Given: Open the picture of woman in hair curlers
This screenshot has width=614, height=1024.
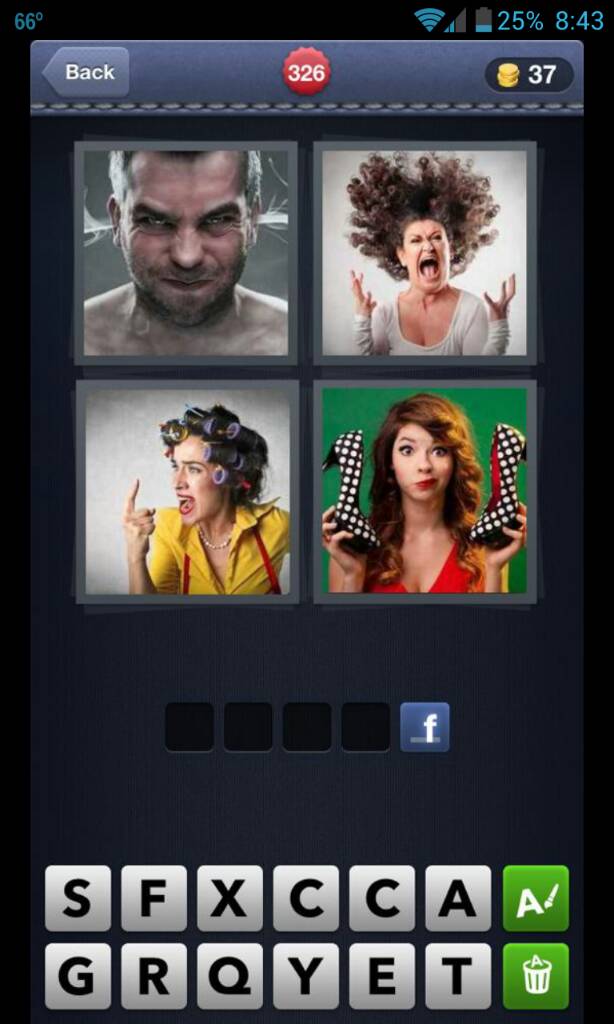Looking at the screenshot, I should [x=187, y=491].
